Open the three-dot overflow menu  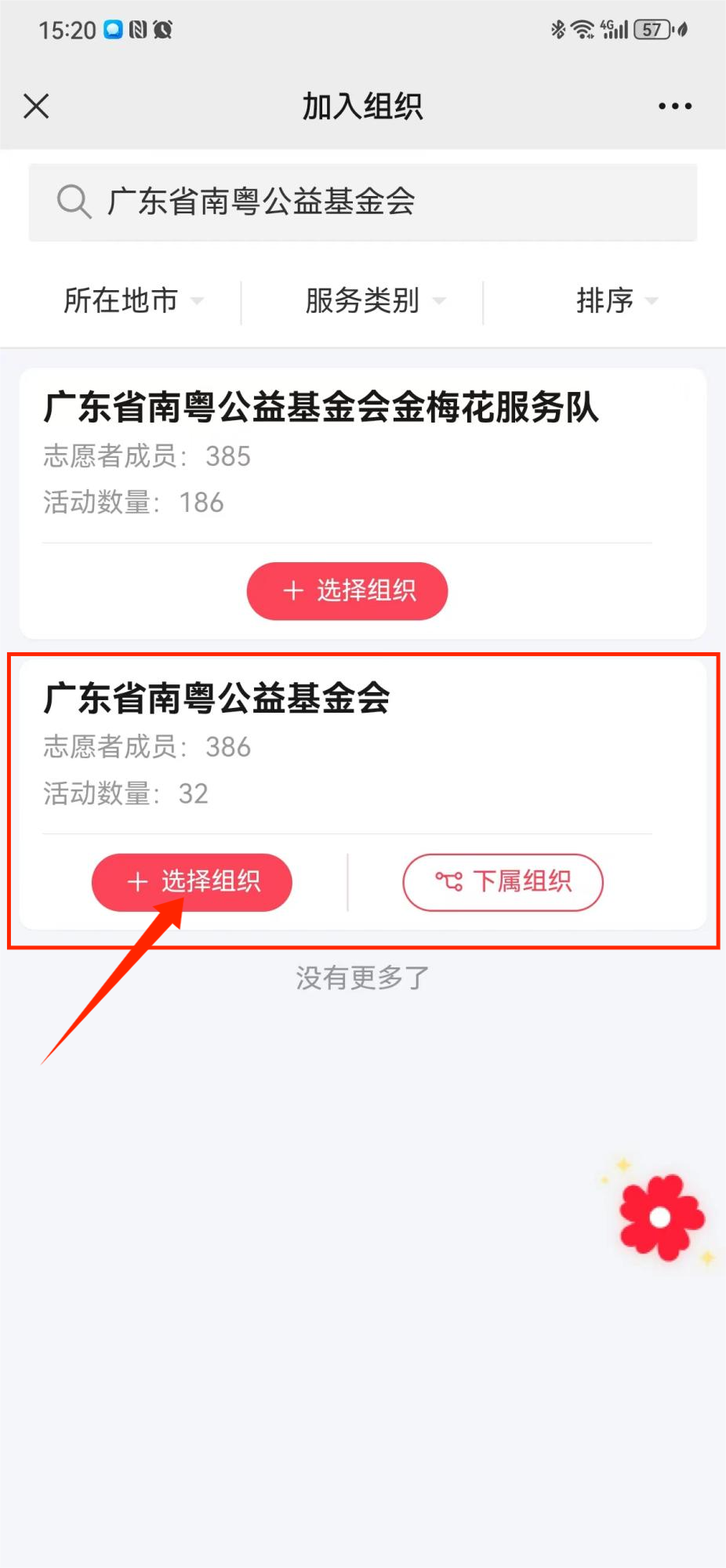675,106
